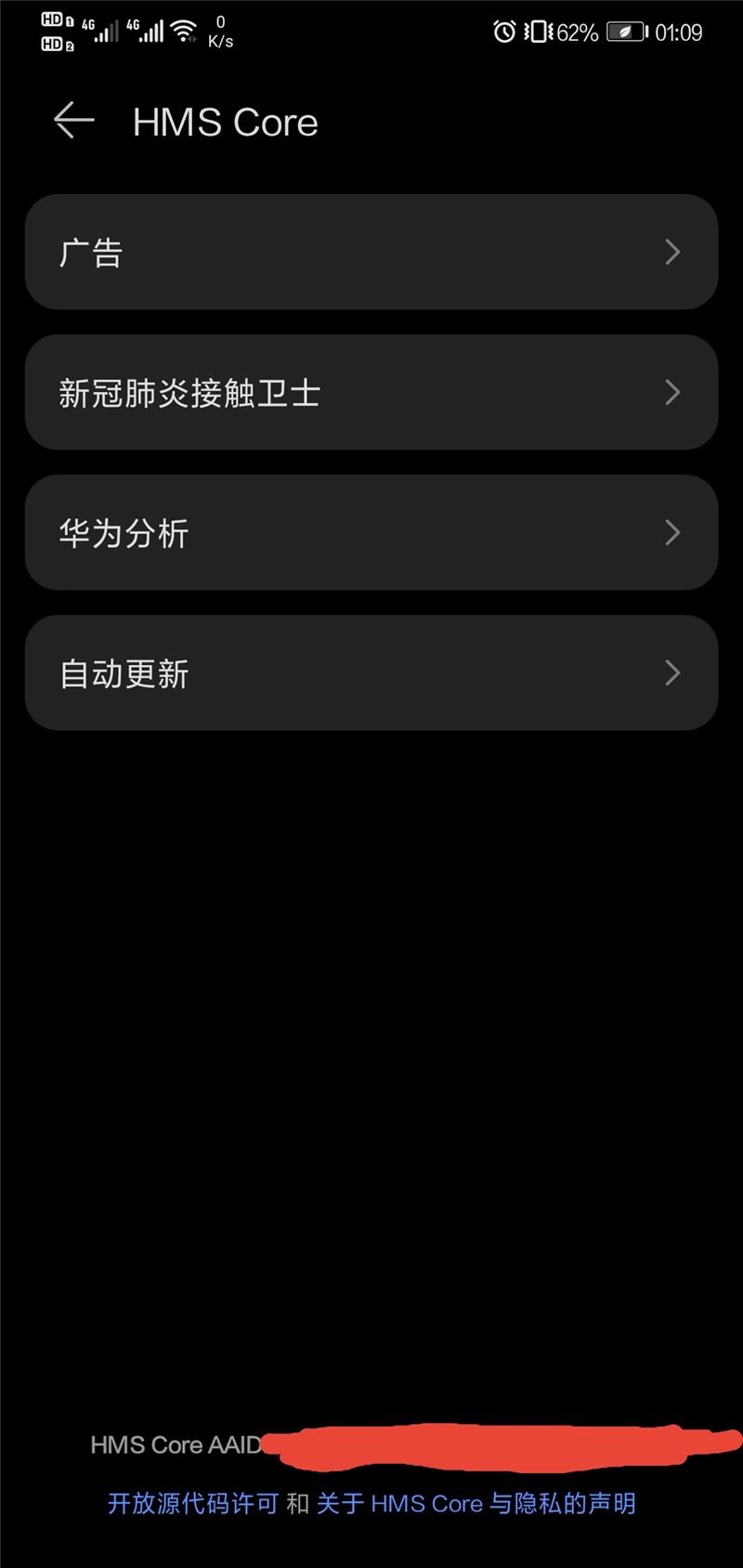
Task: Open the 开放源代码许可 link
Action: [x=189, y=1503]
